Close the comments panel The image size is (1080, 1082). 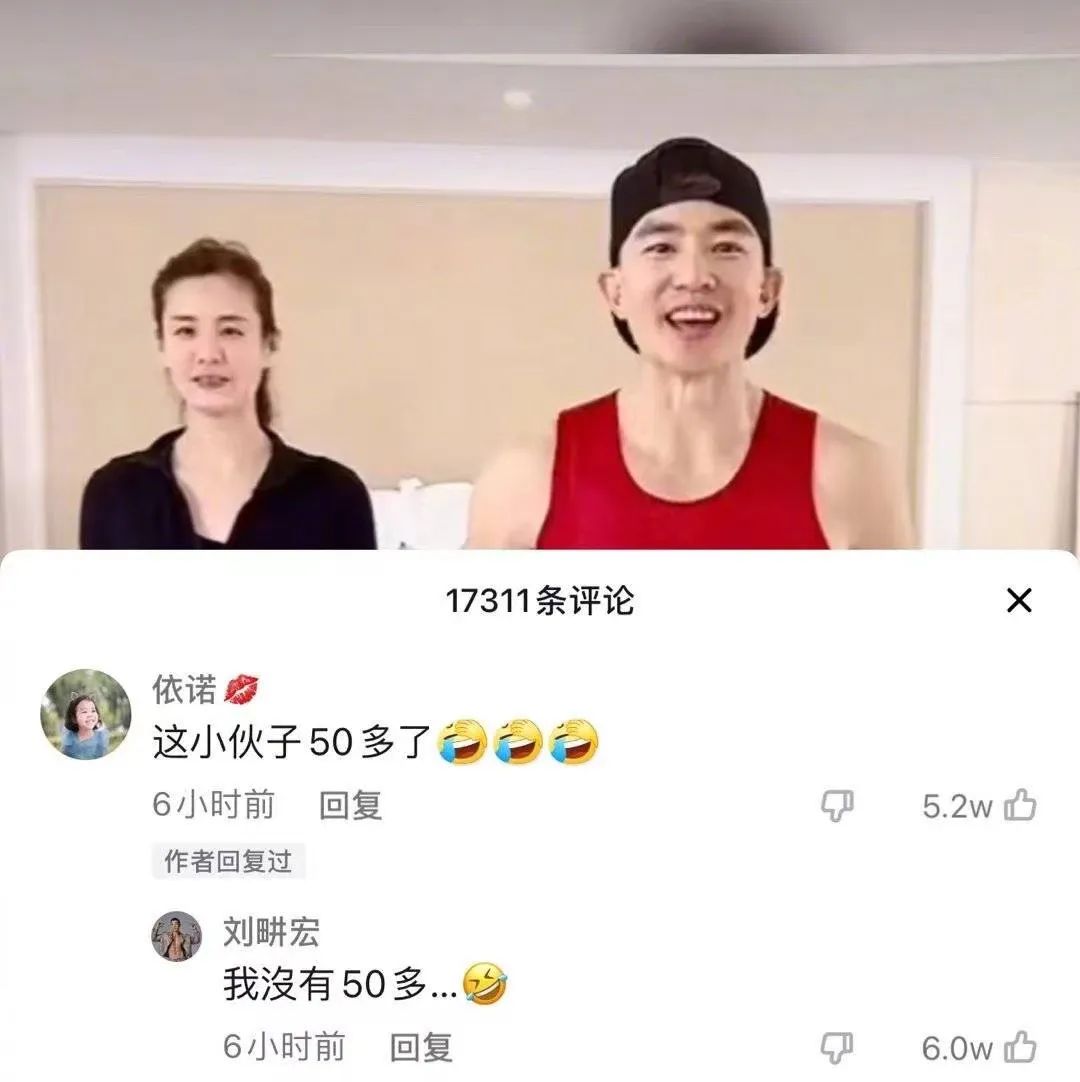(x=1018, y=601)
